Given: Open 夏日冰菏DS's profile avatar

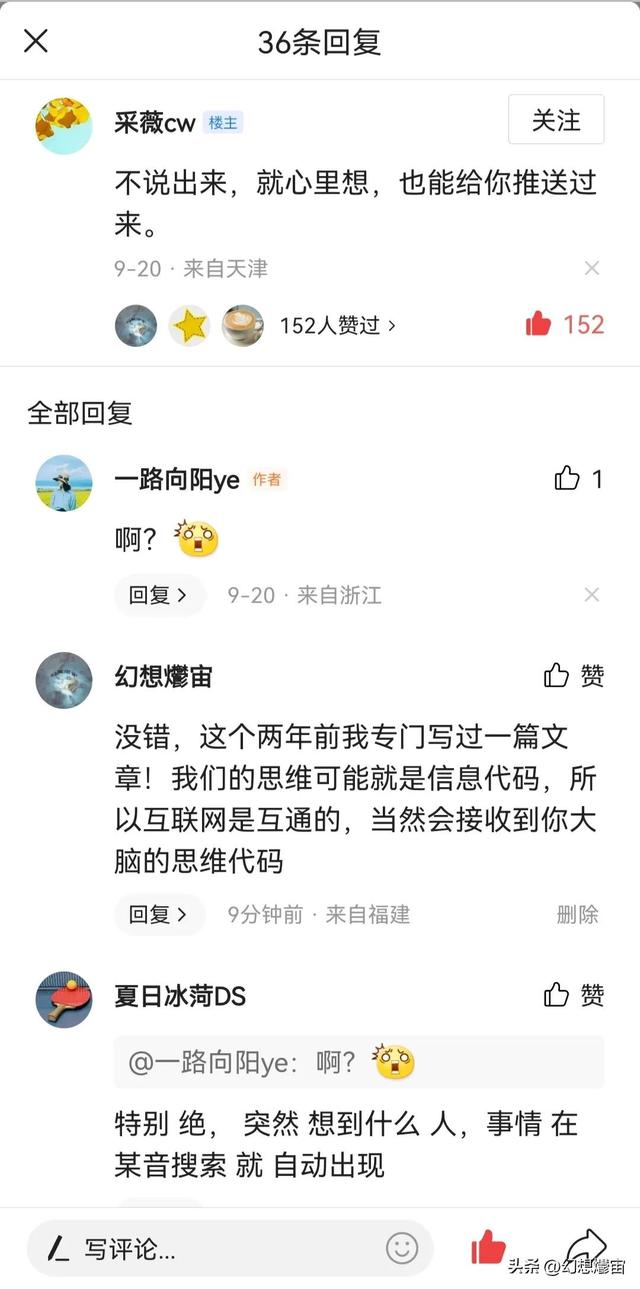Looking at the screenshot, I should (x=63, y=999).
